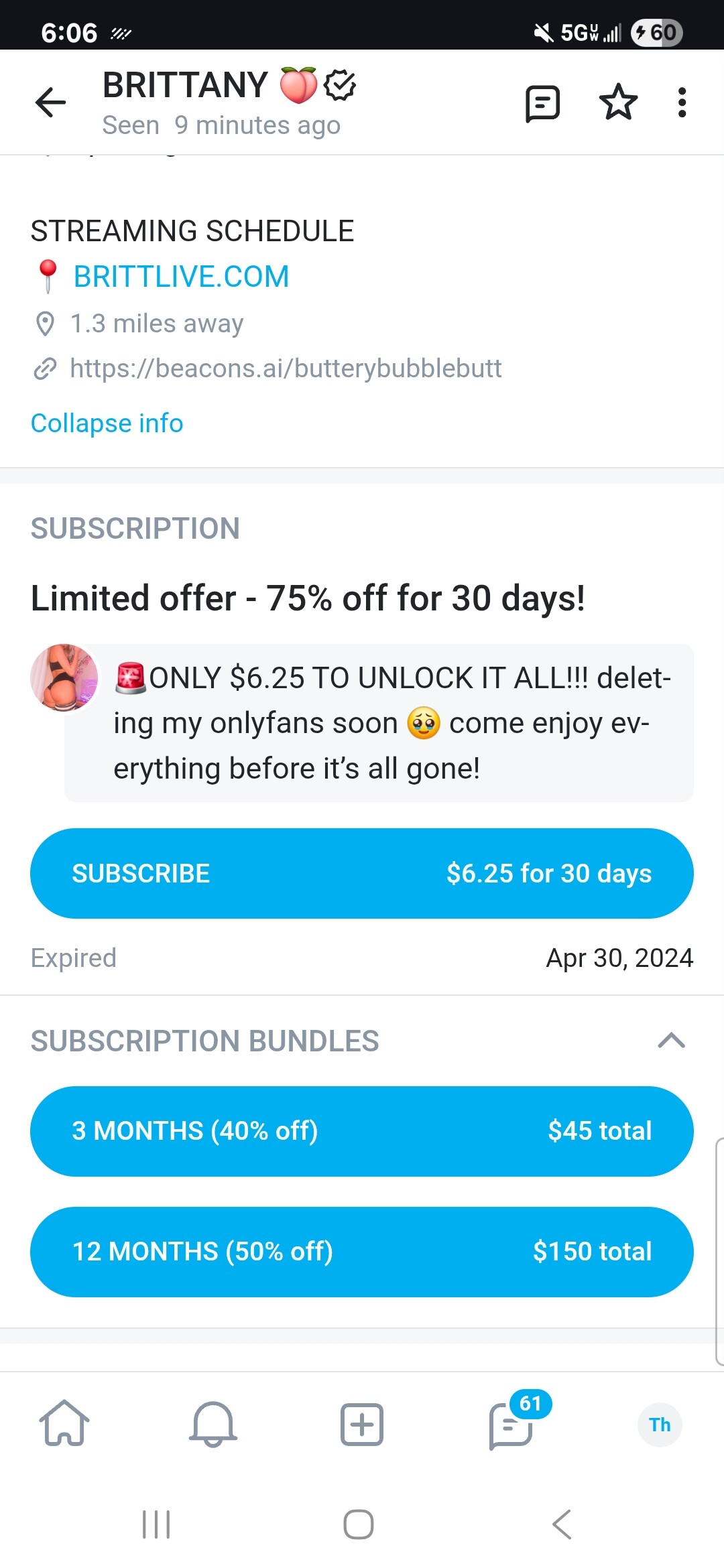Tap the system back button
Image resolution: width=724 pixels, height=1568 pixels.
pos(562,1524)
